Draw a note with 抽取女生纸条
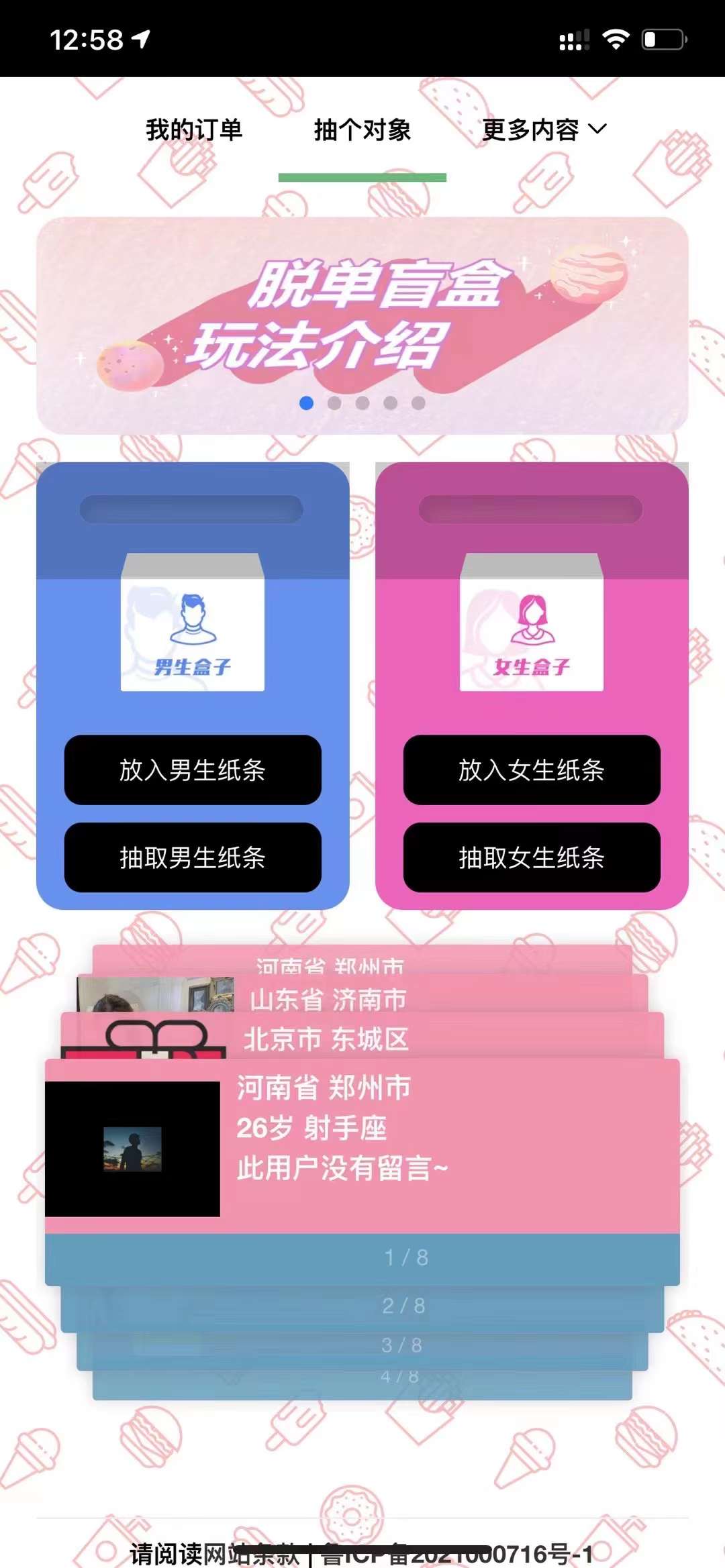The image size is (725, 1568). coord(532,857)
